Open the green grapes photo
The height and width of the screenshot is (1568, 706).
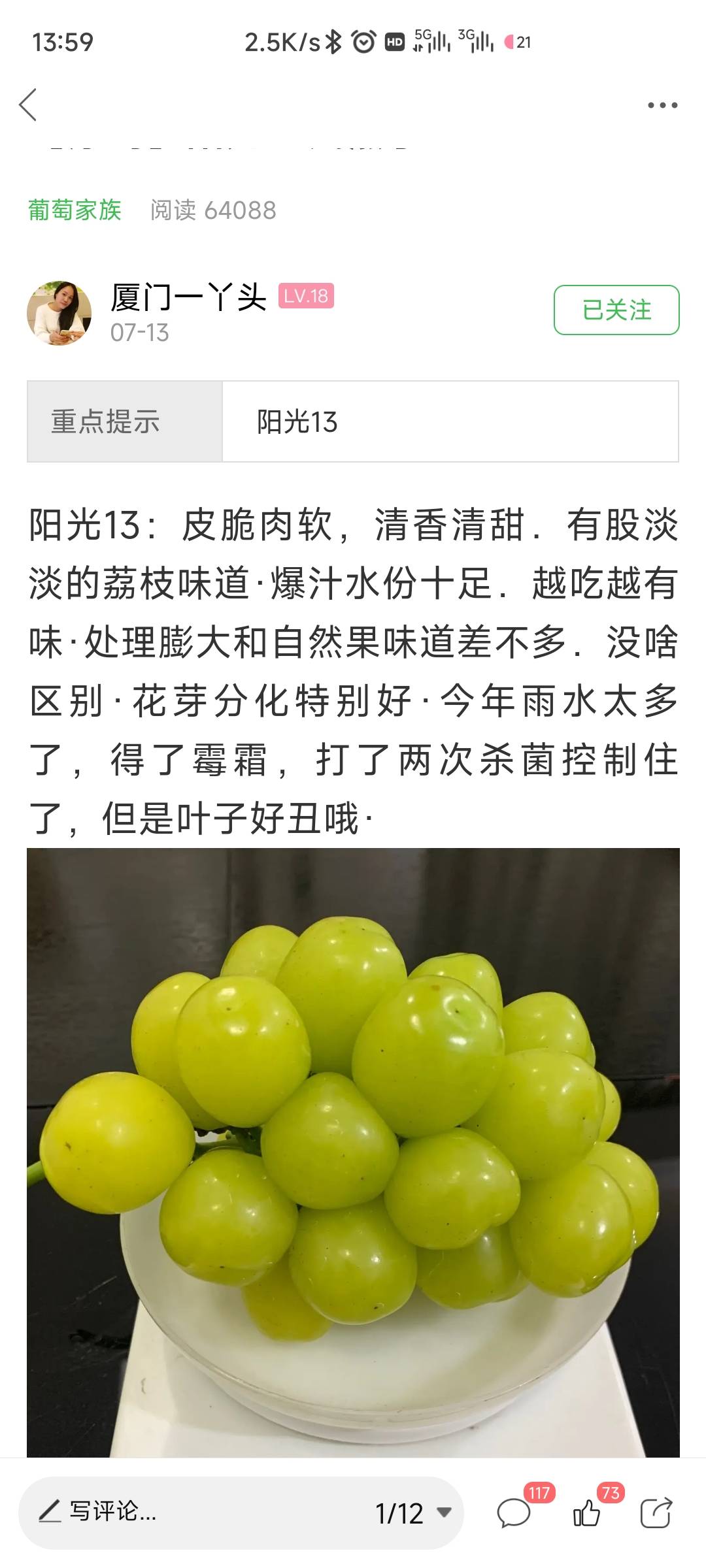pyautogui.click(x=353, y=1152)
